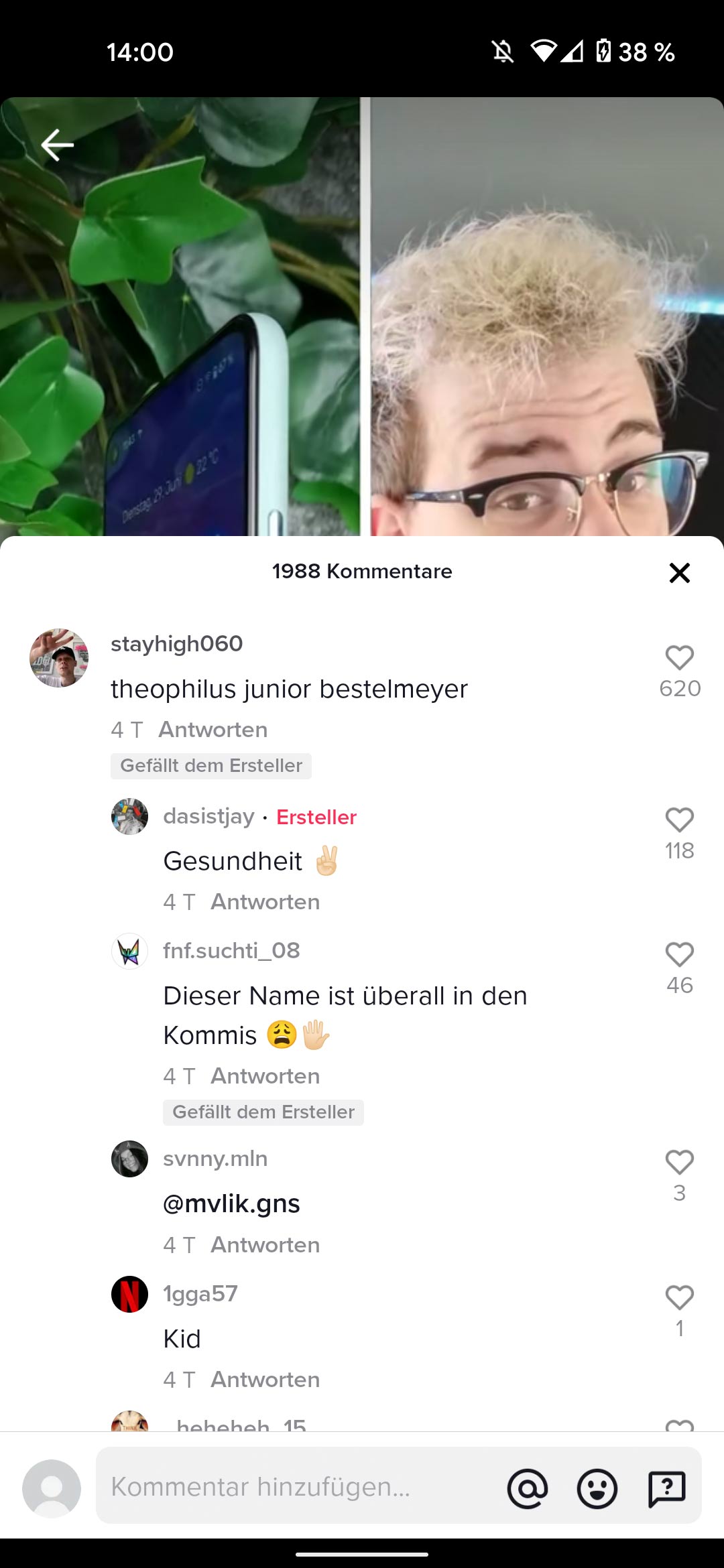The image size is (724, 1568).
Task: Like svnny.mln's comment
Action: [x=679, y=1163]
